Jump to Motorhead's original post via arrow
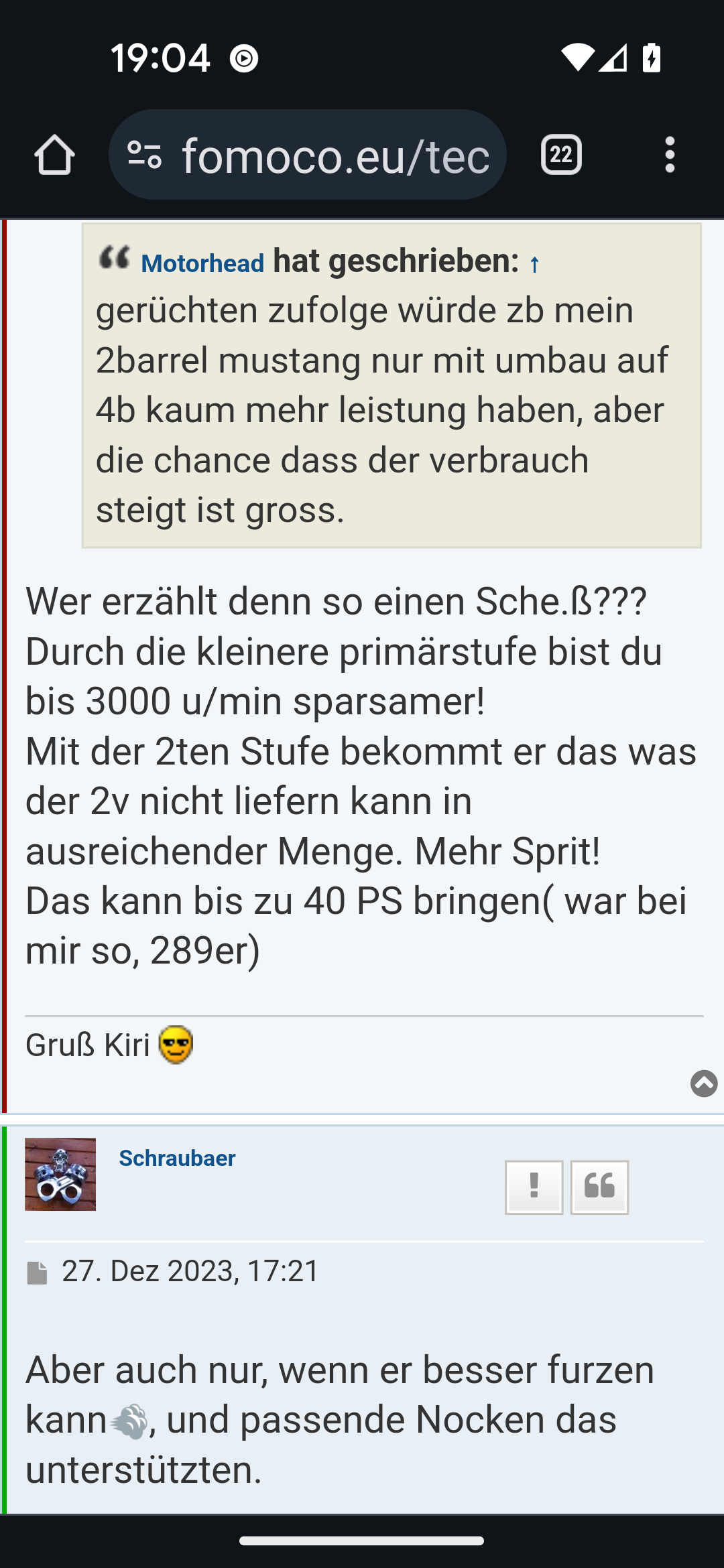The width and height of the screenshot is (724, 1568). tap(534, 264)
